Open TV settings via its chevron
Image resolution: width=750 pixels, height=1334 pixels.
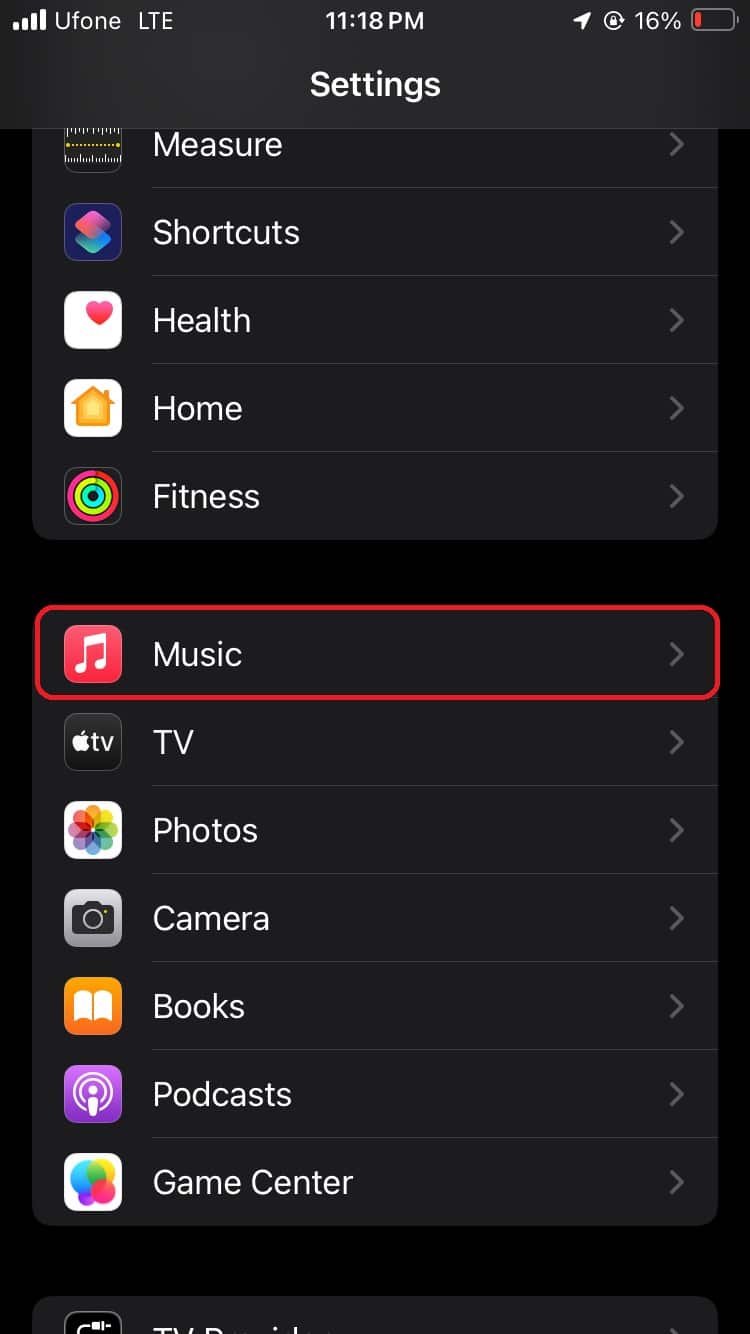click(x=677, y=742)
